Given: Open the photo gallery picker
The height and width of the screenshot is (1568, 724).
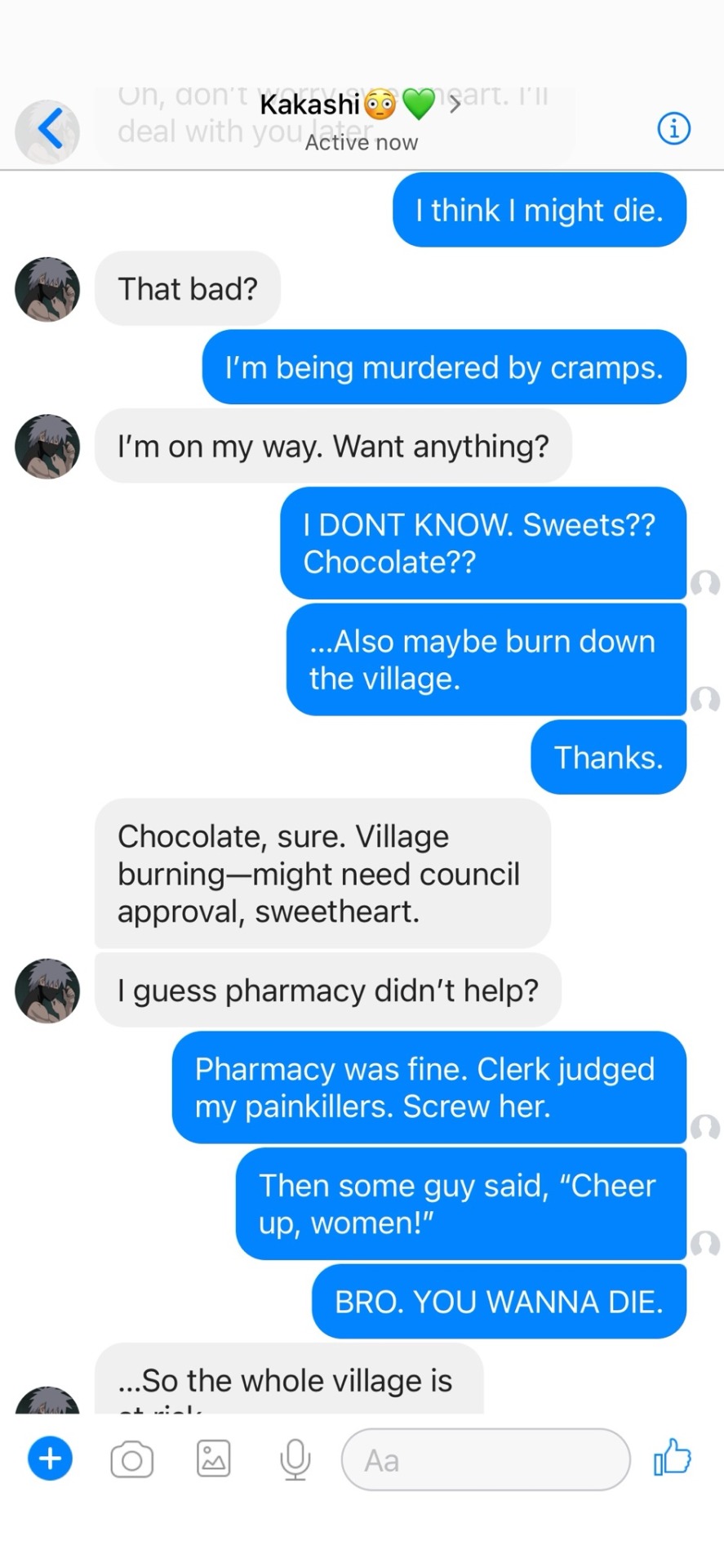Looking at the screenshot, I should click(214, 1459).
